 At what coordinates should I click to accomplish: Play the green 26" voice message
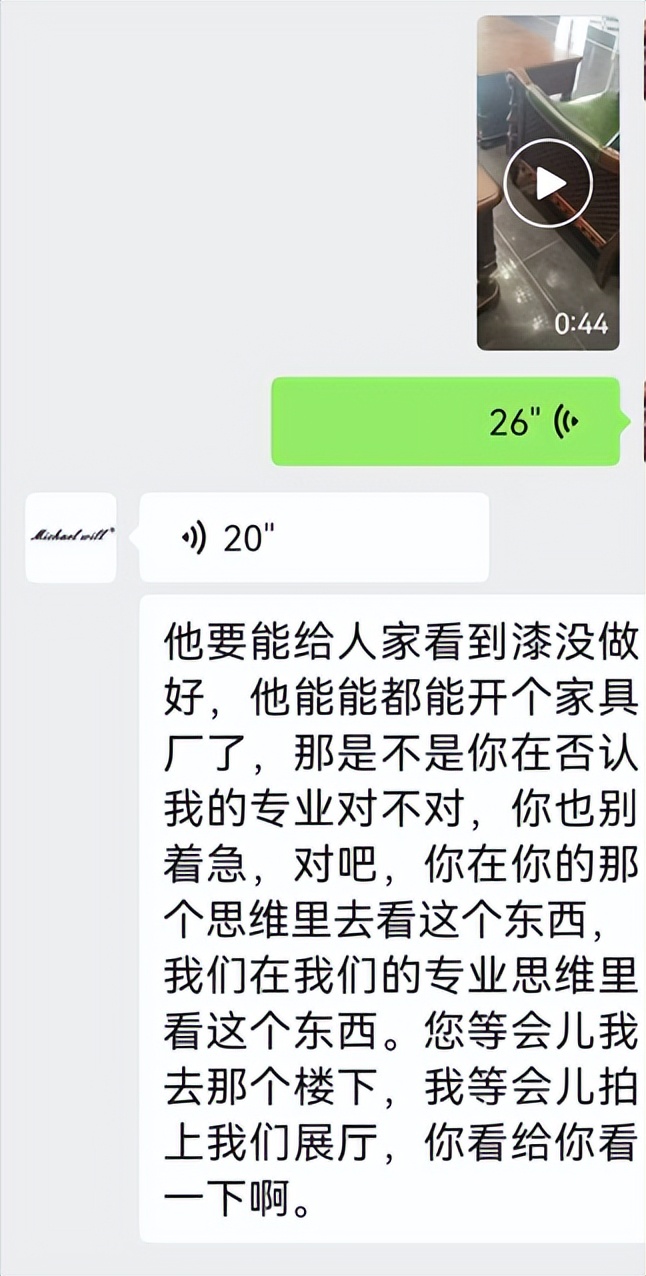pos(446,421)
